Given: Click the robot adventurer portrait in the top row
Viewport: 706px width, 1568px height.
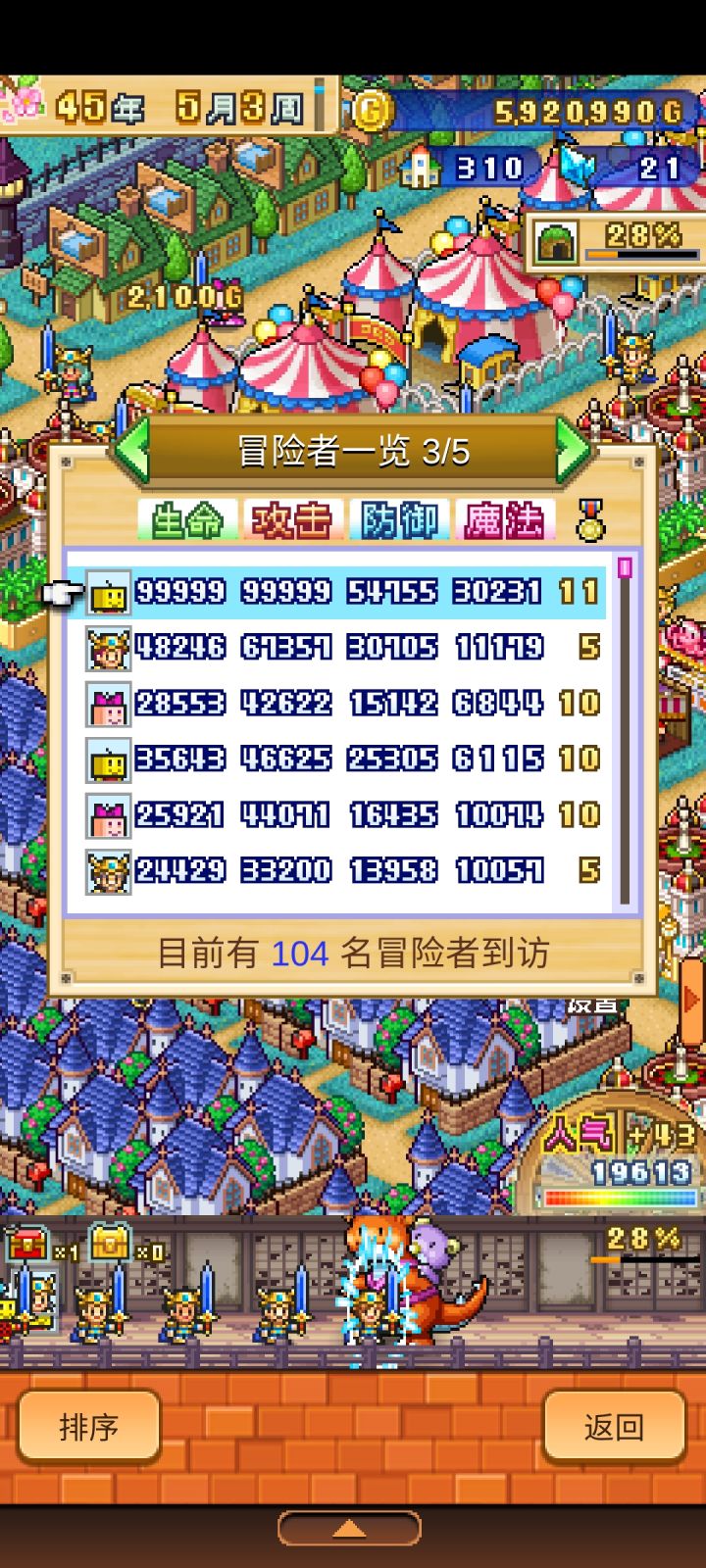Looking at the screenshot, I should (x=106, y=592).
